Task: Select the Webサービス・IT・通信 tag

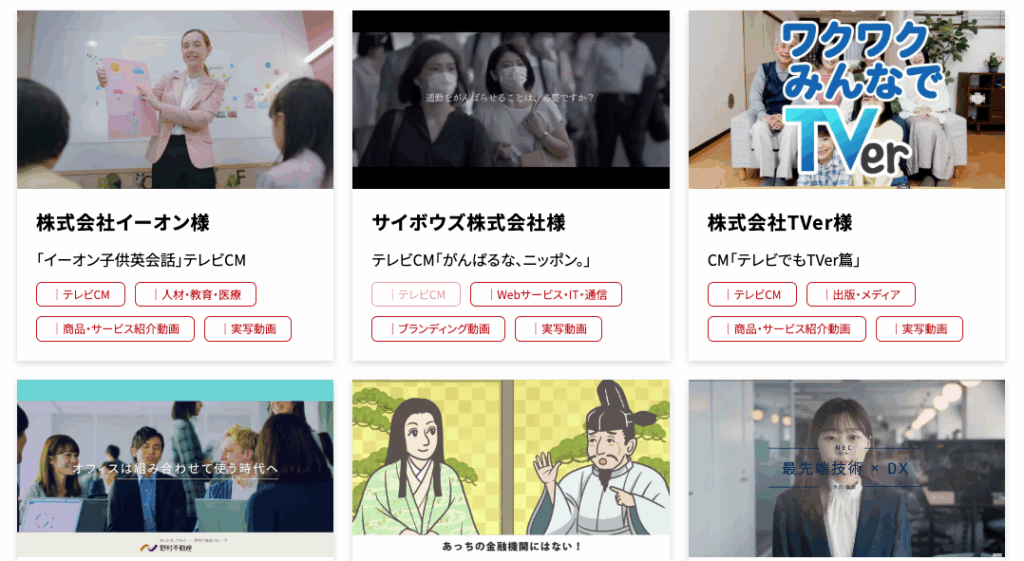Action: point(546,294)
